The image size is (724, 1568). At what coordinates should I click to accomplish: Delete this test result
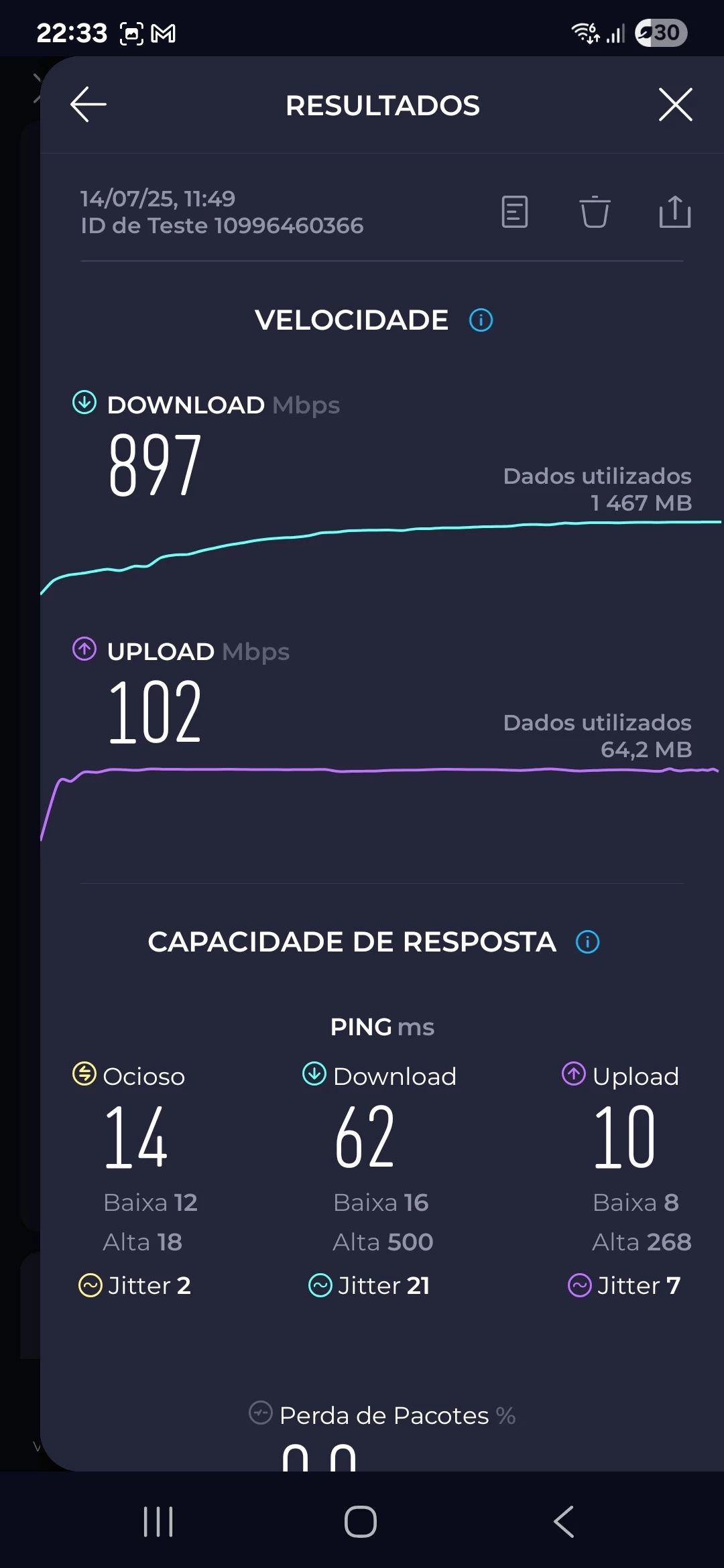595,212
